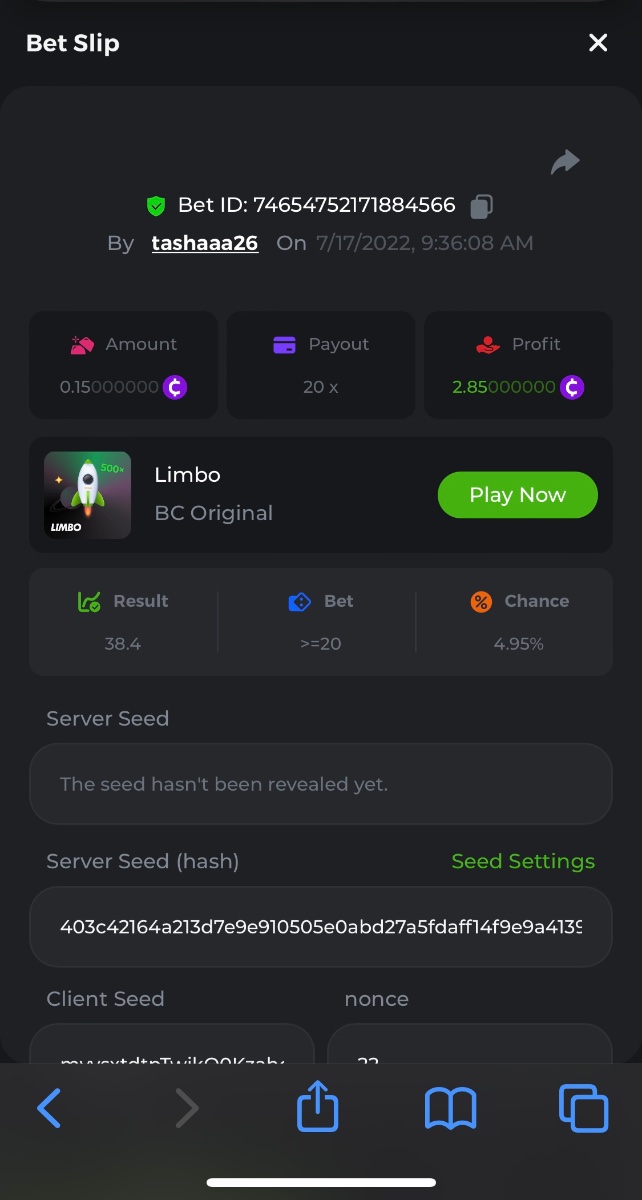Open the Limbo game thumbnail

click(88, 495)
